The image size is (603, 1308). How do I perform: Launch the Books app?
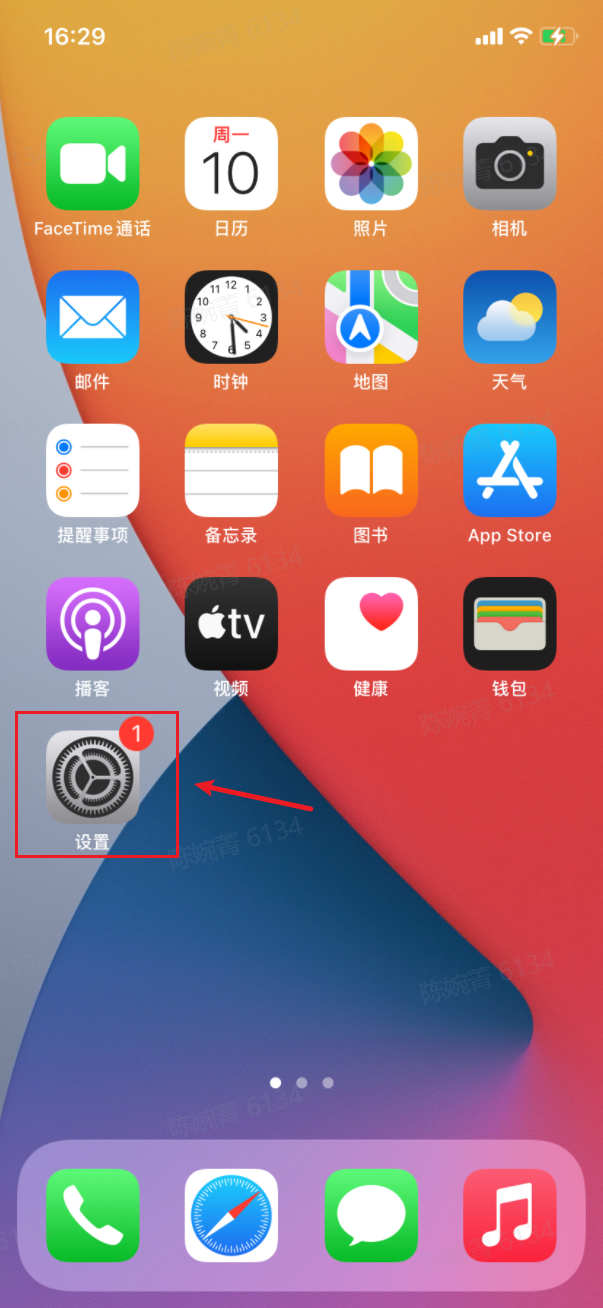(x=371, y=470)
